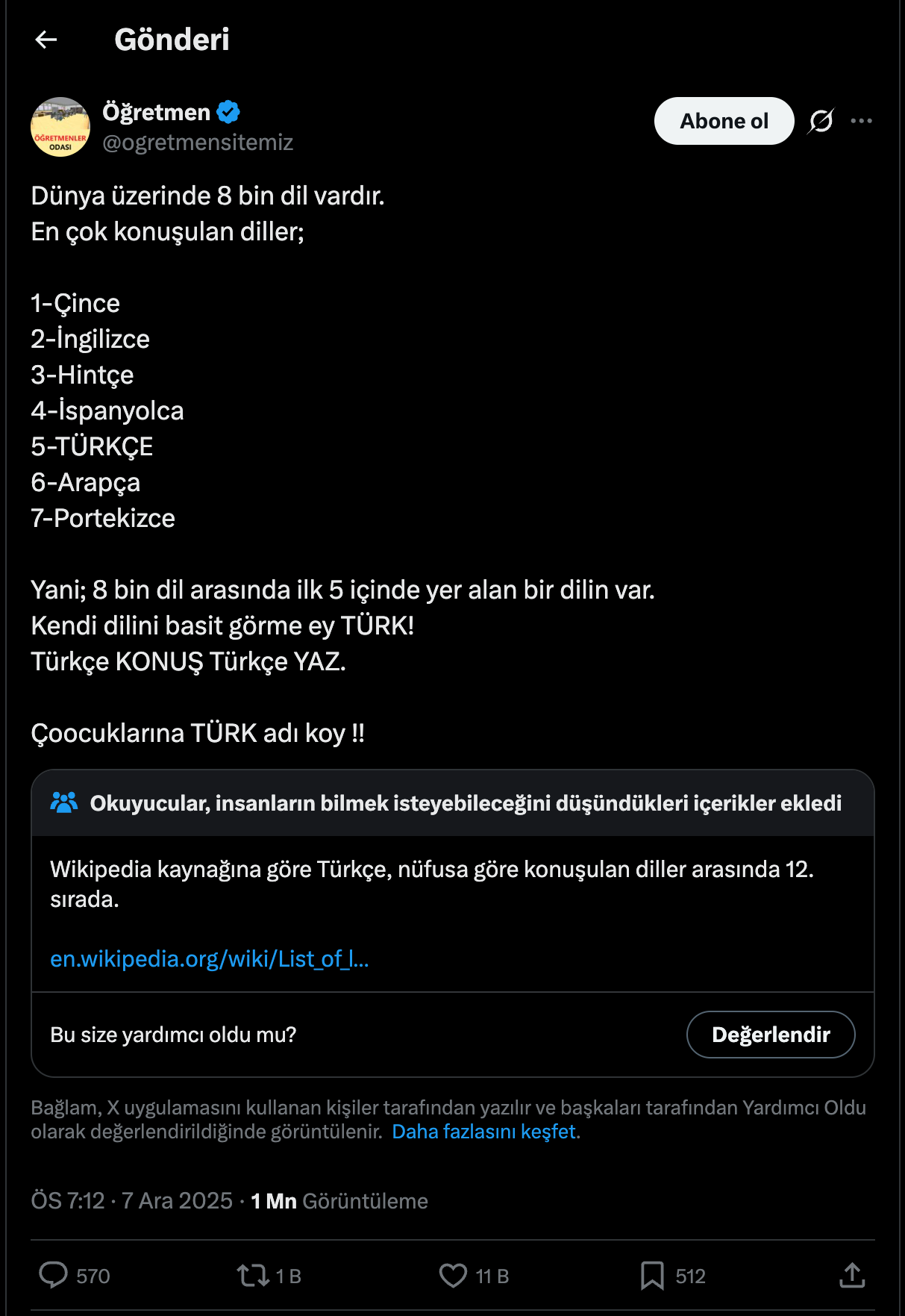Go back using the arrow
The width and height of the screenshot is (905, 1316).
[x=46, y=40]
